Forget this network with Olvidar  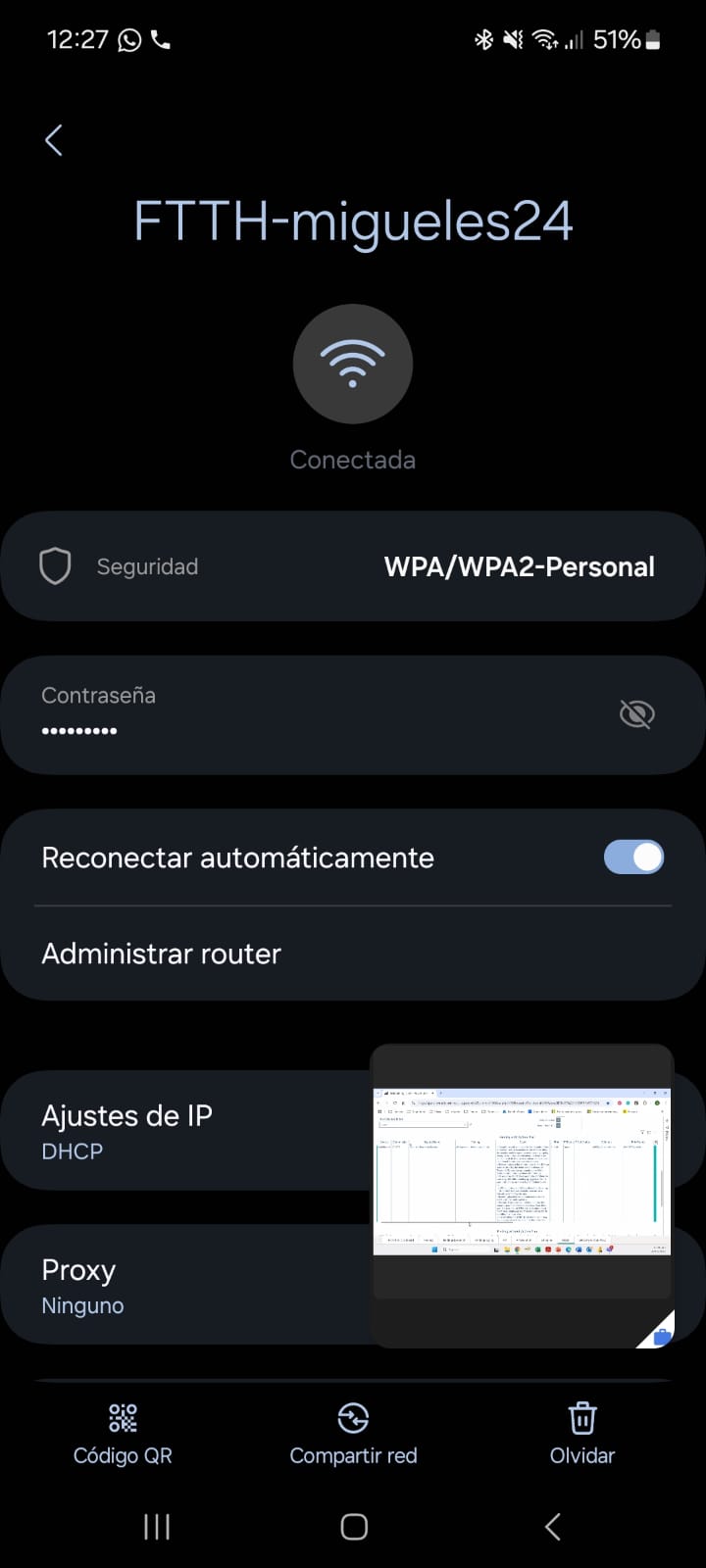pyautogui.click(x=581, y=1434)
